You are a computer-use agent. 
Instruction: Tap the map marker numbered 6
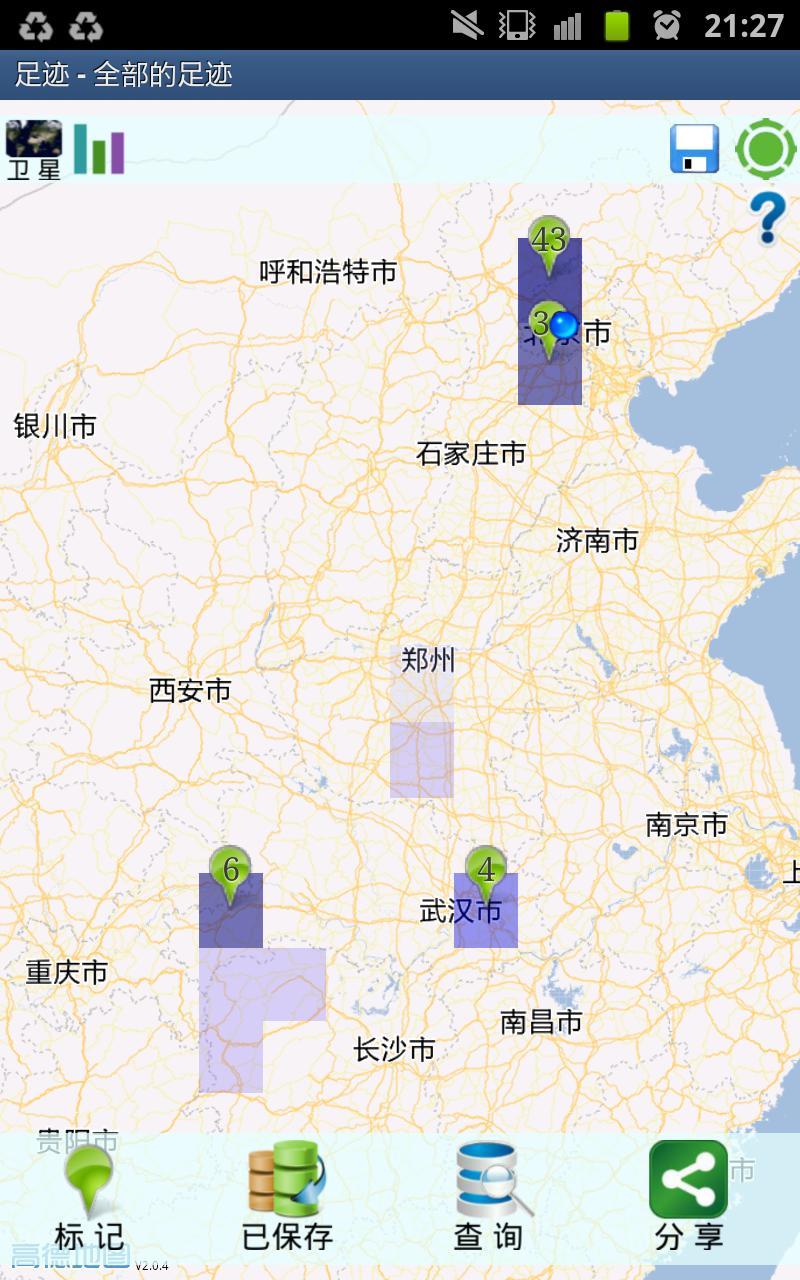point(231,876)
